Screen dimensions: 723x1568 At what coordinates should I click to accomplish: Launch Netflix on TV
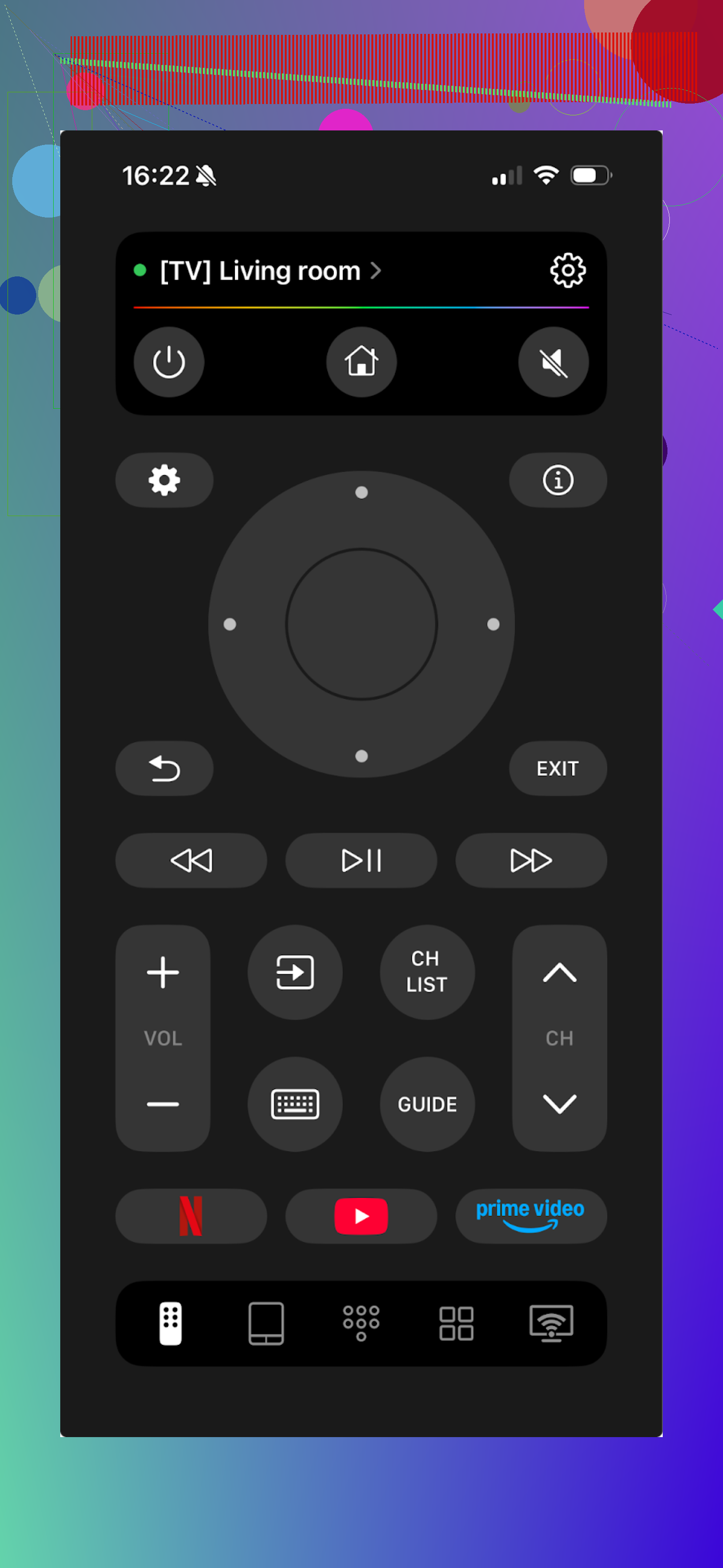pos(191,1216)
